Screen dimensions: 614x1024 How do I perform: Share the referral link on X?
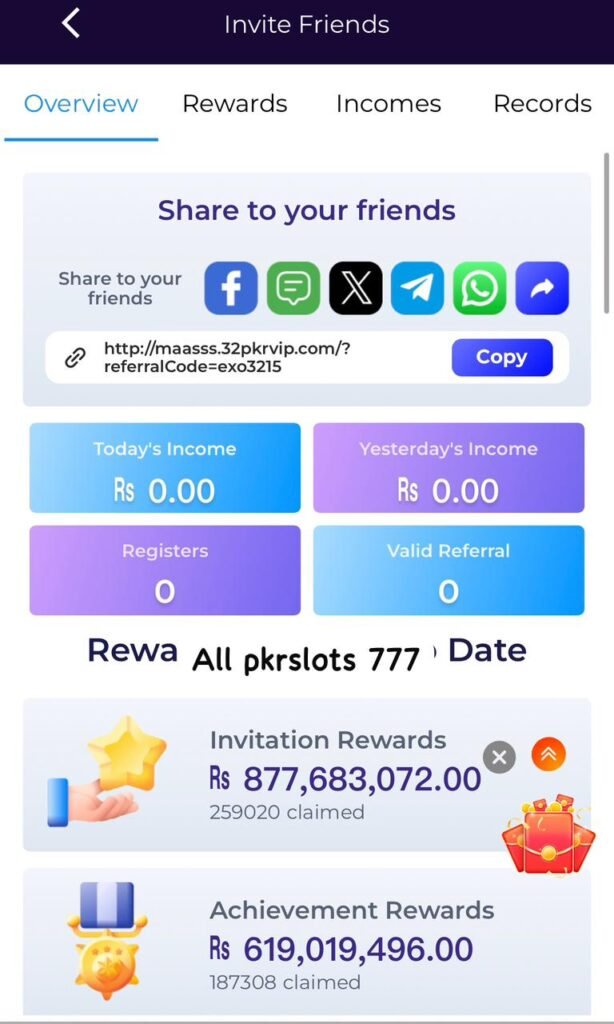click(356, 289)
